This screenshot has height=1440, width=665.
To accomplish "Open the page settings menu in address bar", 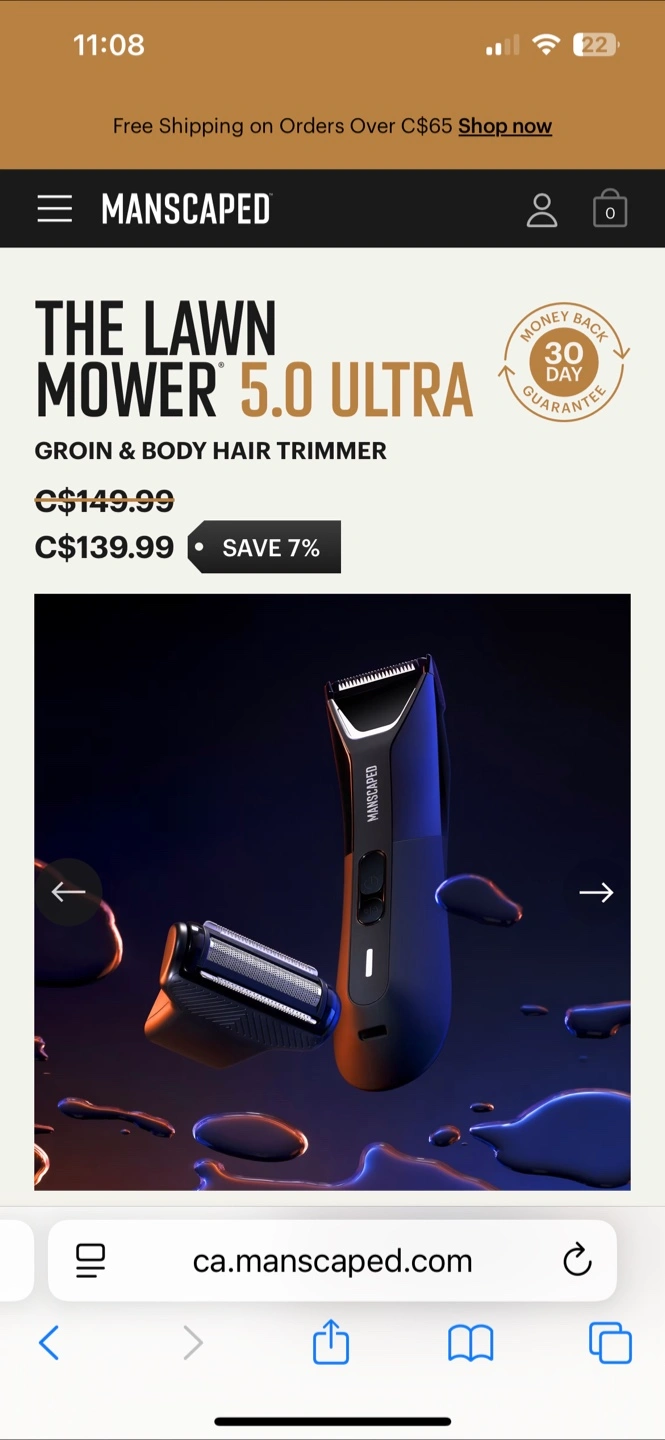I will click(x=91, y=1261).
